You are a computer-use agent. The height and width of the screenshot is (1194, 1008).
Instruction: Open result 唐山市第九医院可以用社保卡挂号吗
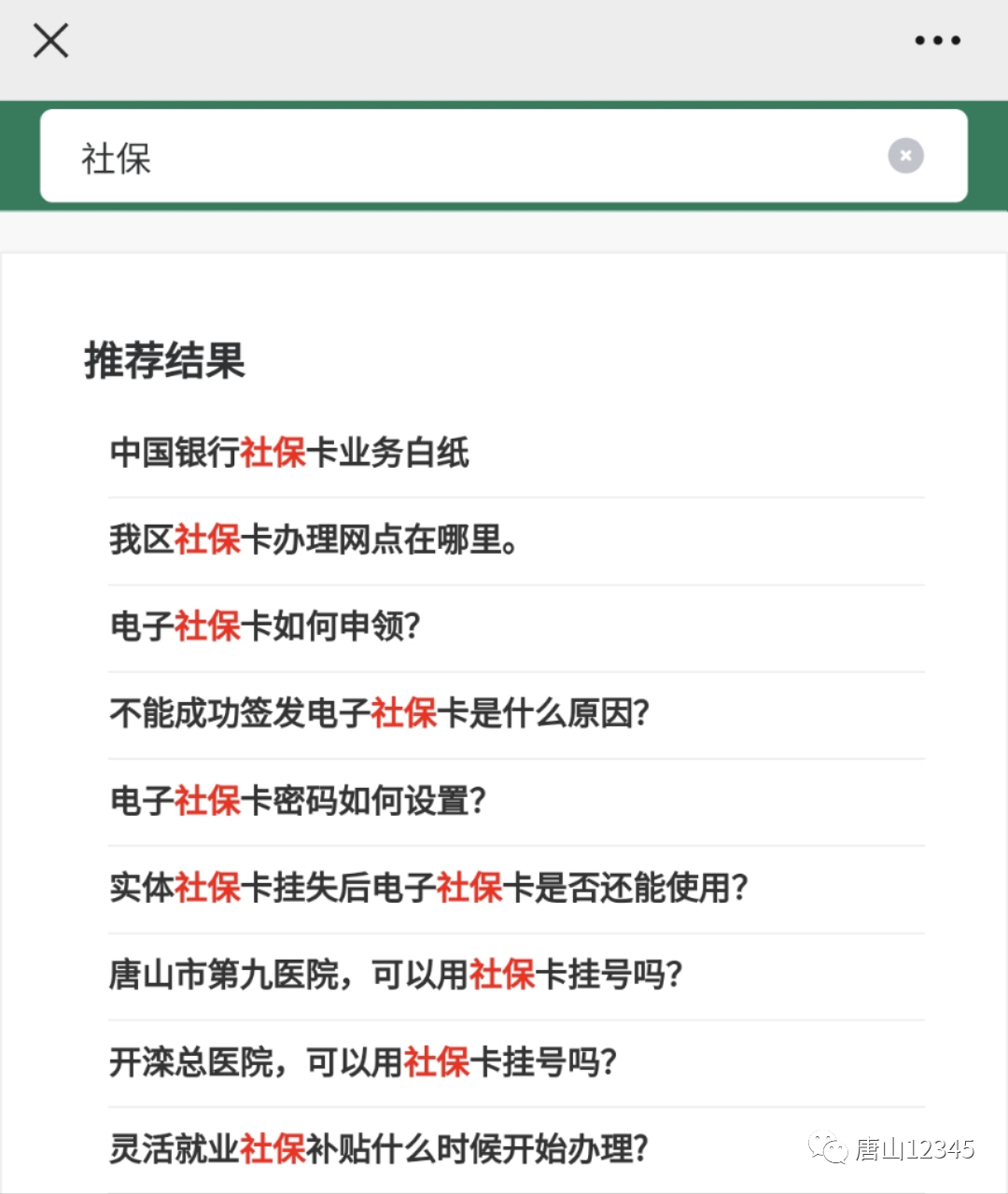[396, 975]
